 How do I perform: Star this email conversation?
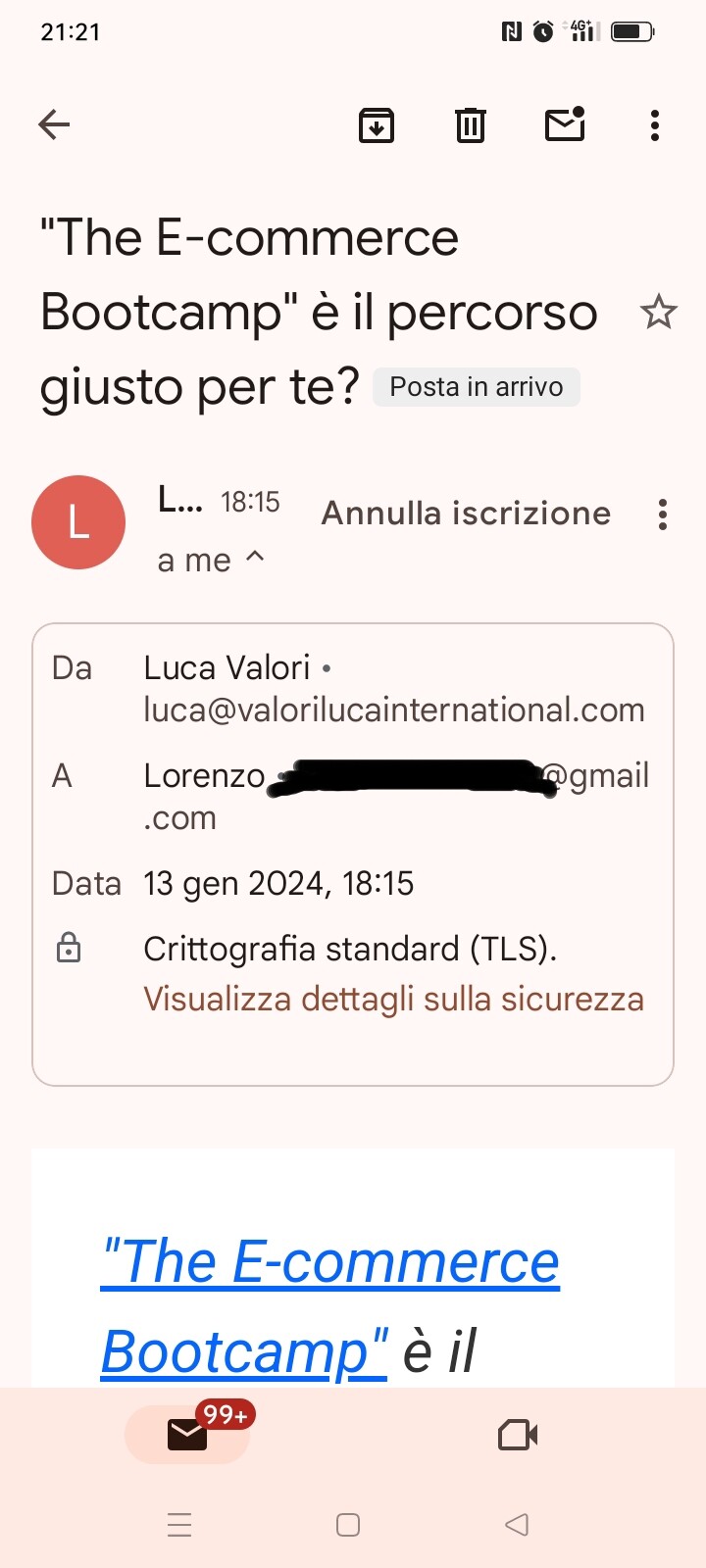pos(658,313)
